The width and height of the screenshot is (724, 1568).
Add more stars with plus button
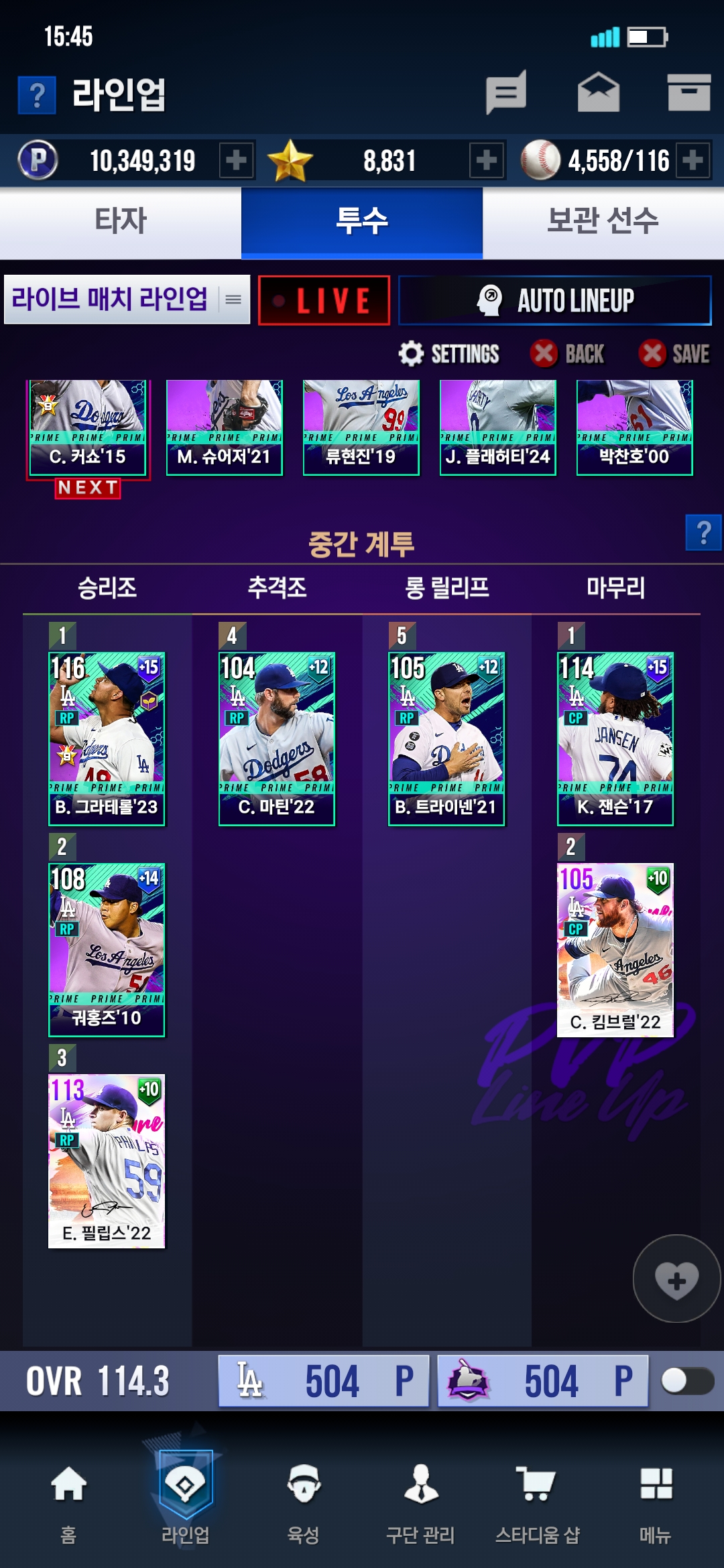487,160
